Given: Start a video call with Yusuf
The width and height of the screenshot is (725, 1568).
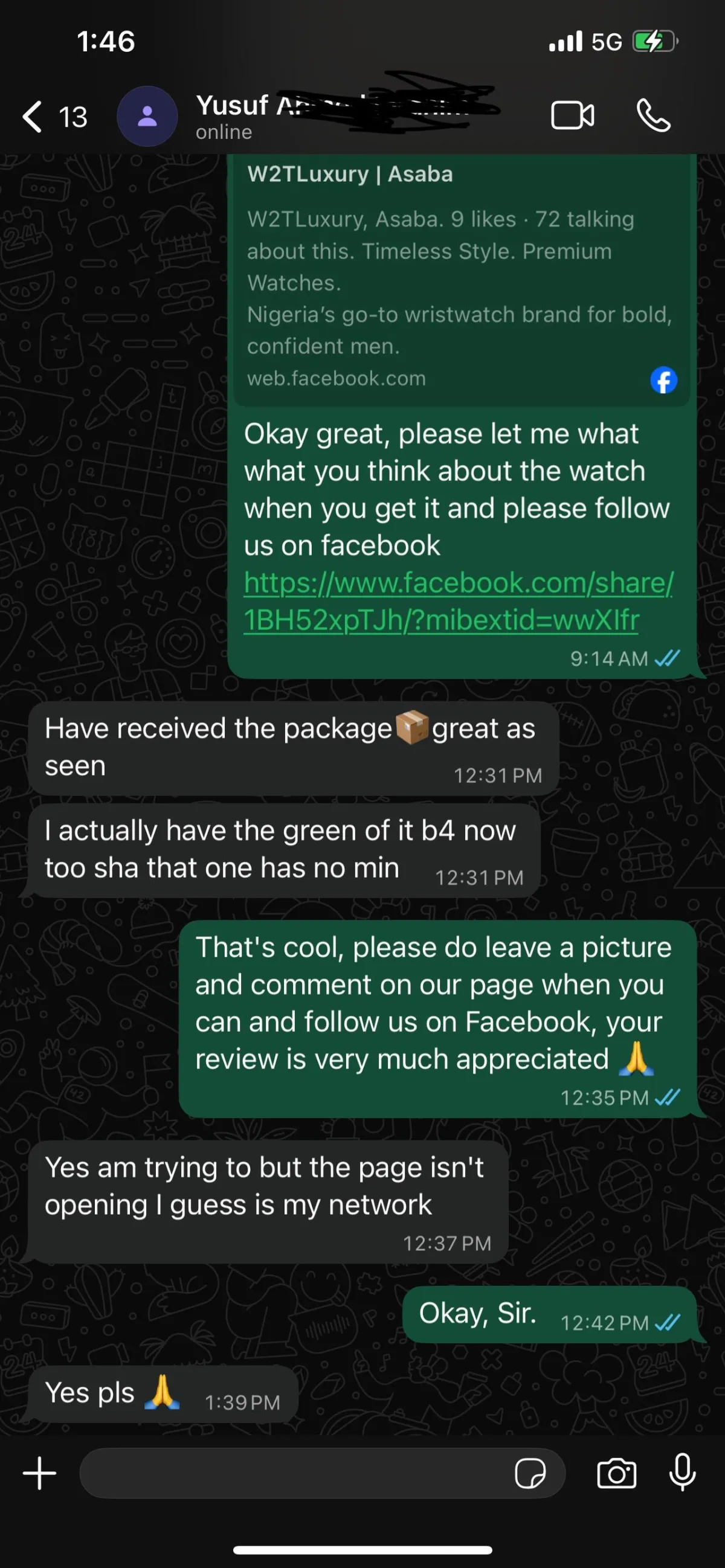Looking at the screenshot, I should click(x=572, y=115).
